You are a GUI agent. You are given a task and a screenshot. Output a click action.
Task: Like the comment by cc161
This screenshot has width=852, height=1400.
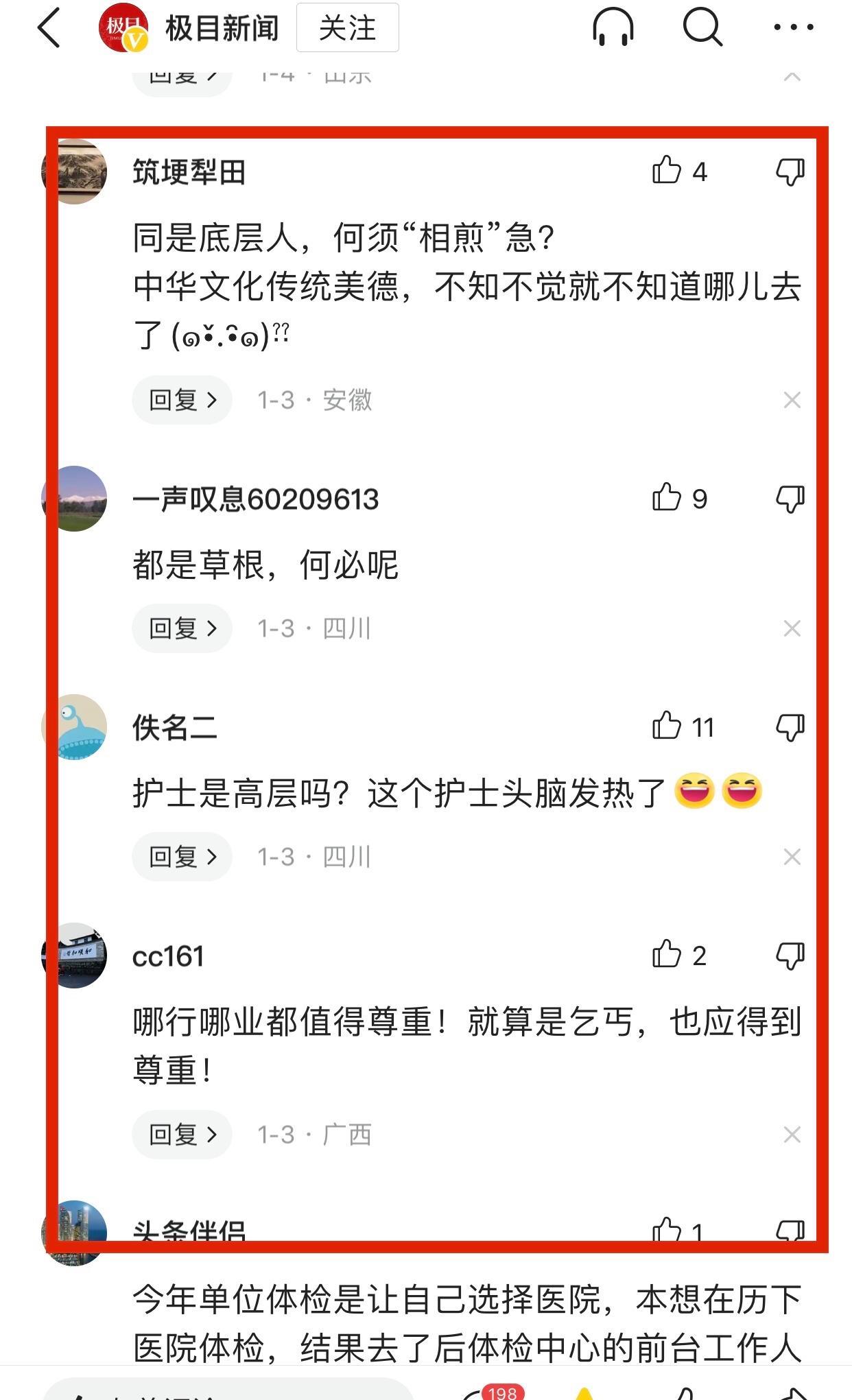click(x=667, y=955)
